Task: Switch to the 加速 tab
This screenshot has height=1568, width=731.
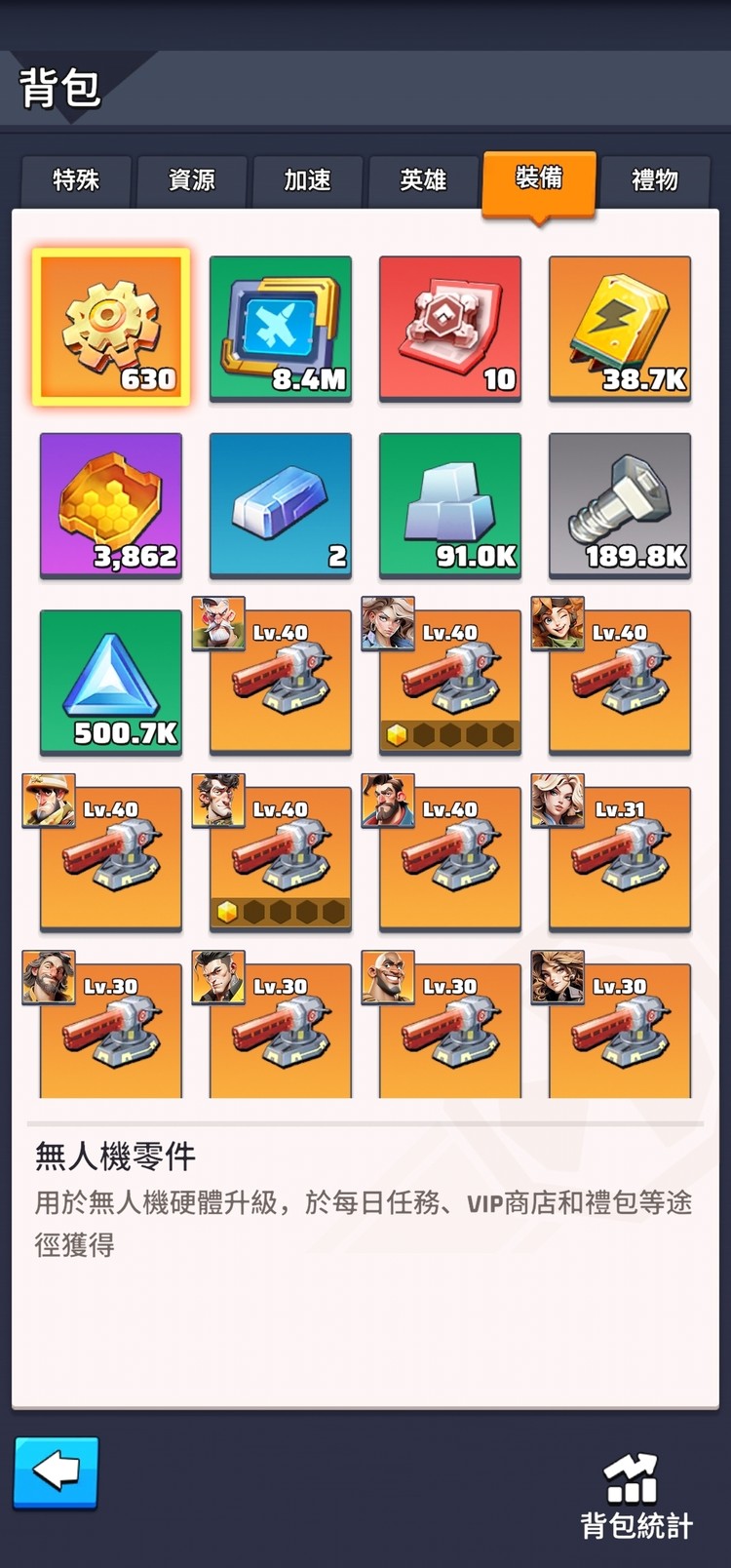Action: [307, 180]
